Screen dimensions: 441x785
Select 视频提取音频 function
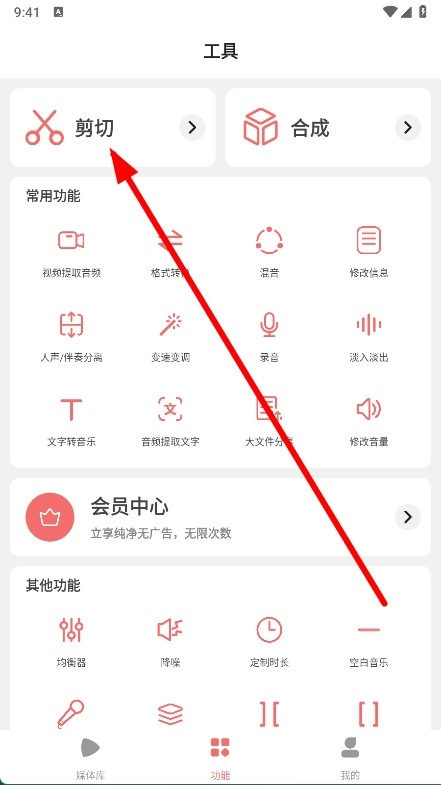(x=71, y=252)
